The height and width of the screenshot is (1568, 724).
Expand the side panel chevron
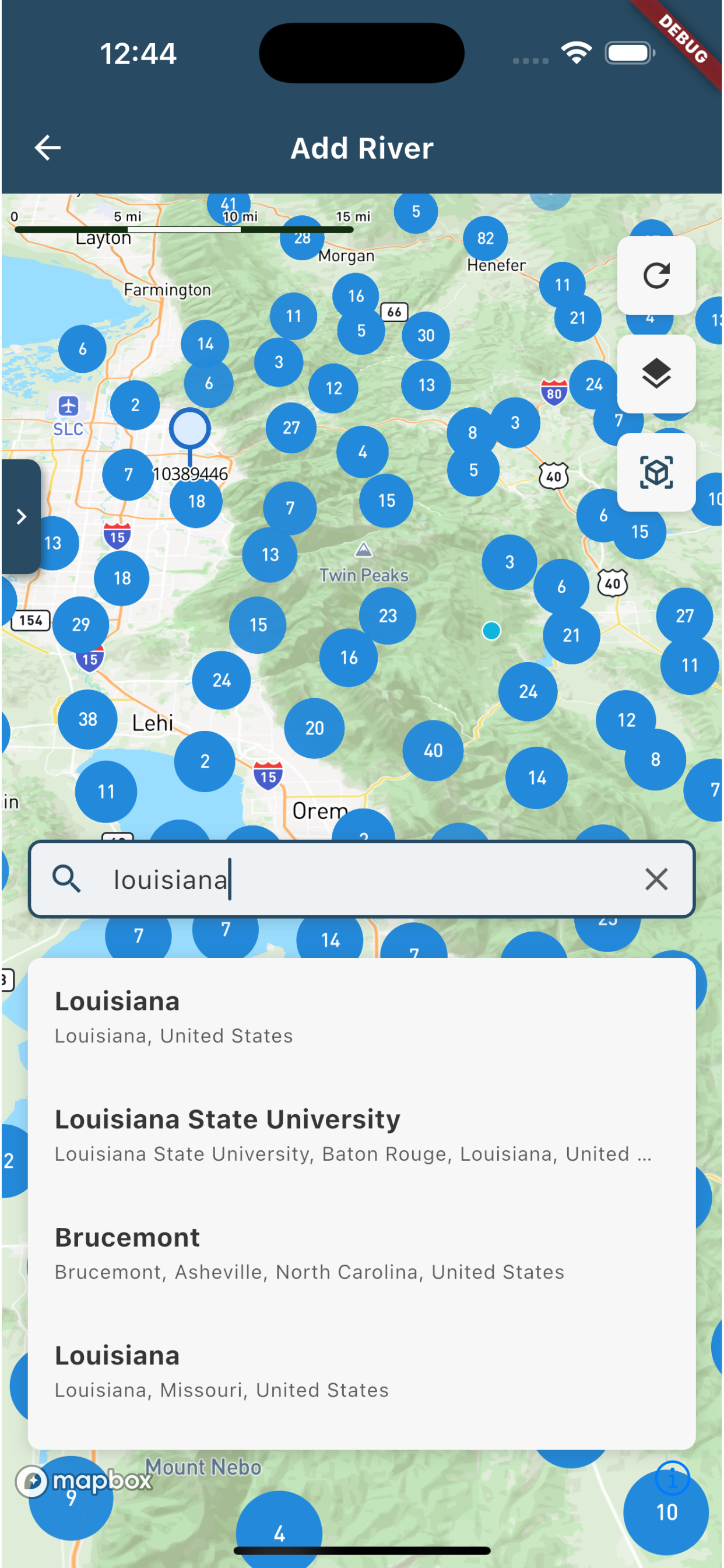pyautogui.click(x=20, y=516)
